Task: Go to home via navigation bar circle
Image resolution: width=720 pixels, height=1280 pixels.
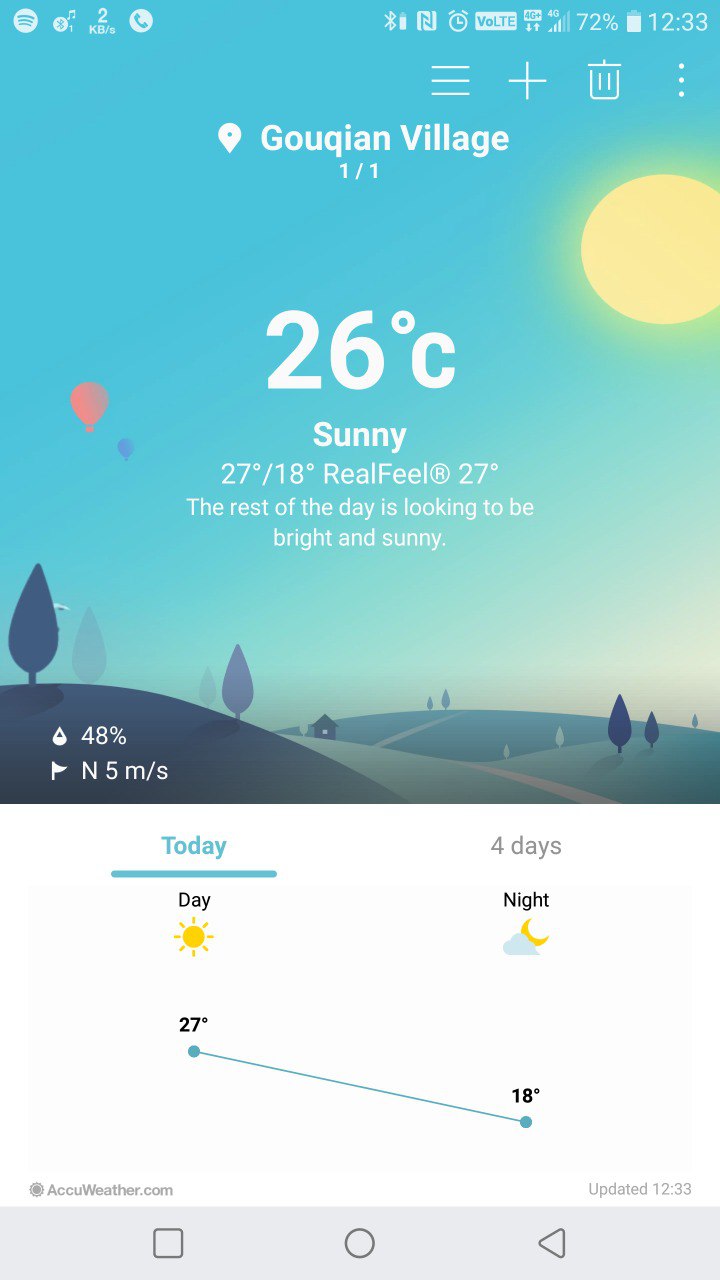Action: [360, 1243]
